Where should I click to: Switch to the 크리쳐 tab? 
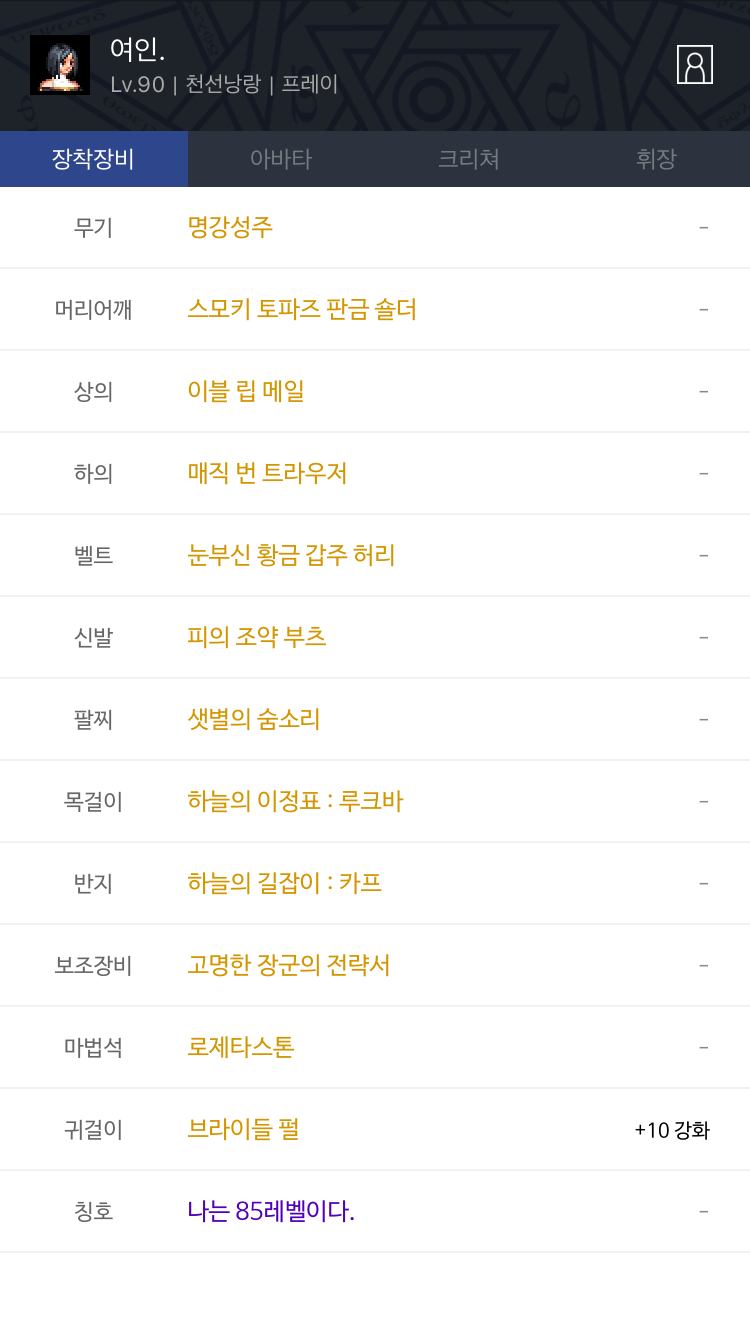point(469,159)
